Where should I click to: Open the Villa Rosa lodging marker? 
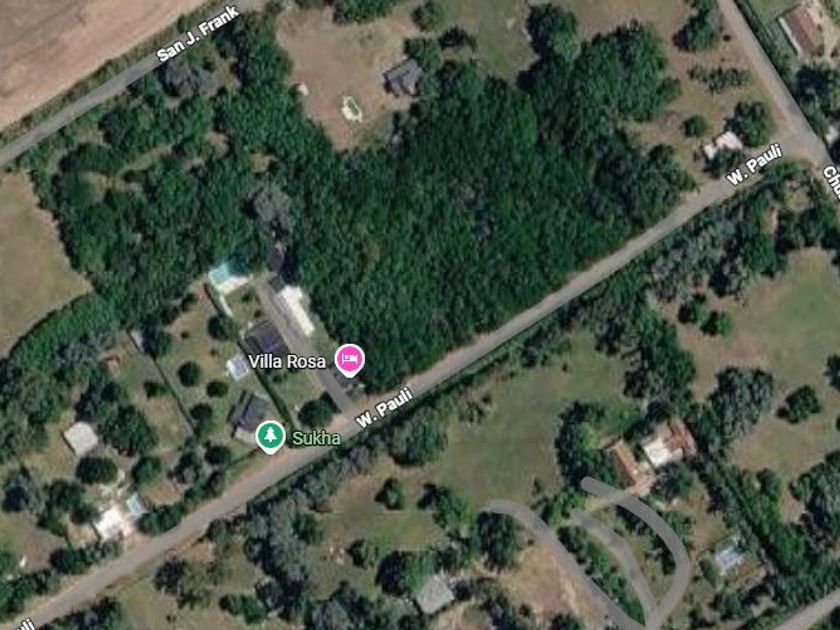pyautogui.click(x=350, y=360)
